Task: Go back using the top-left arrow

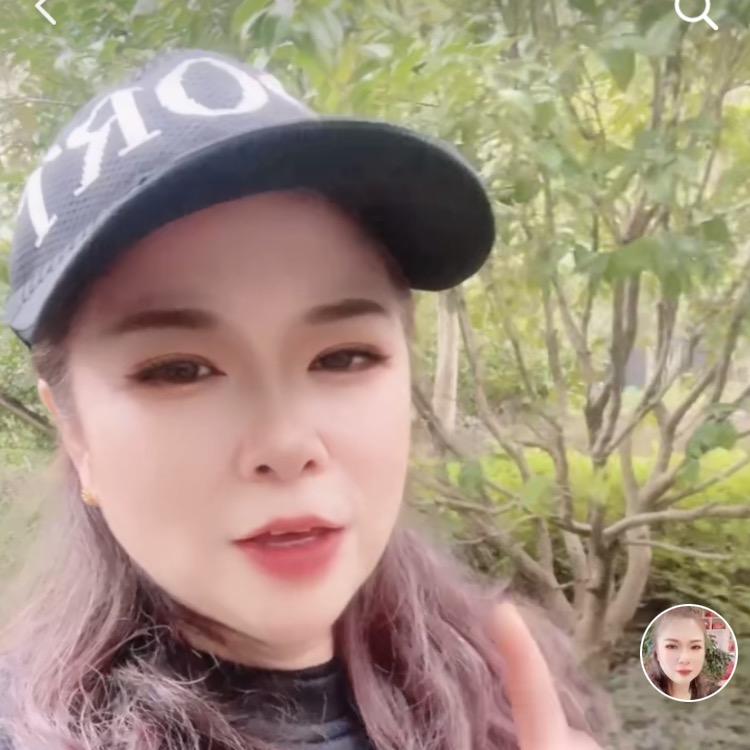Action: pyautogui.click(x=45, y=10)
